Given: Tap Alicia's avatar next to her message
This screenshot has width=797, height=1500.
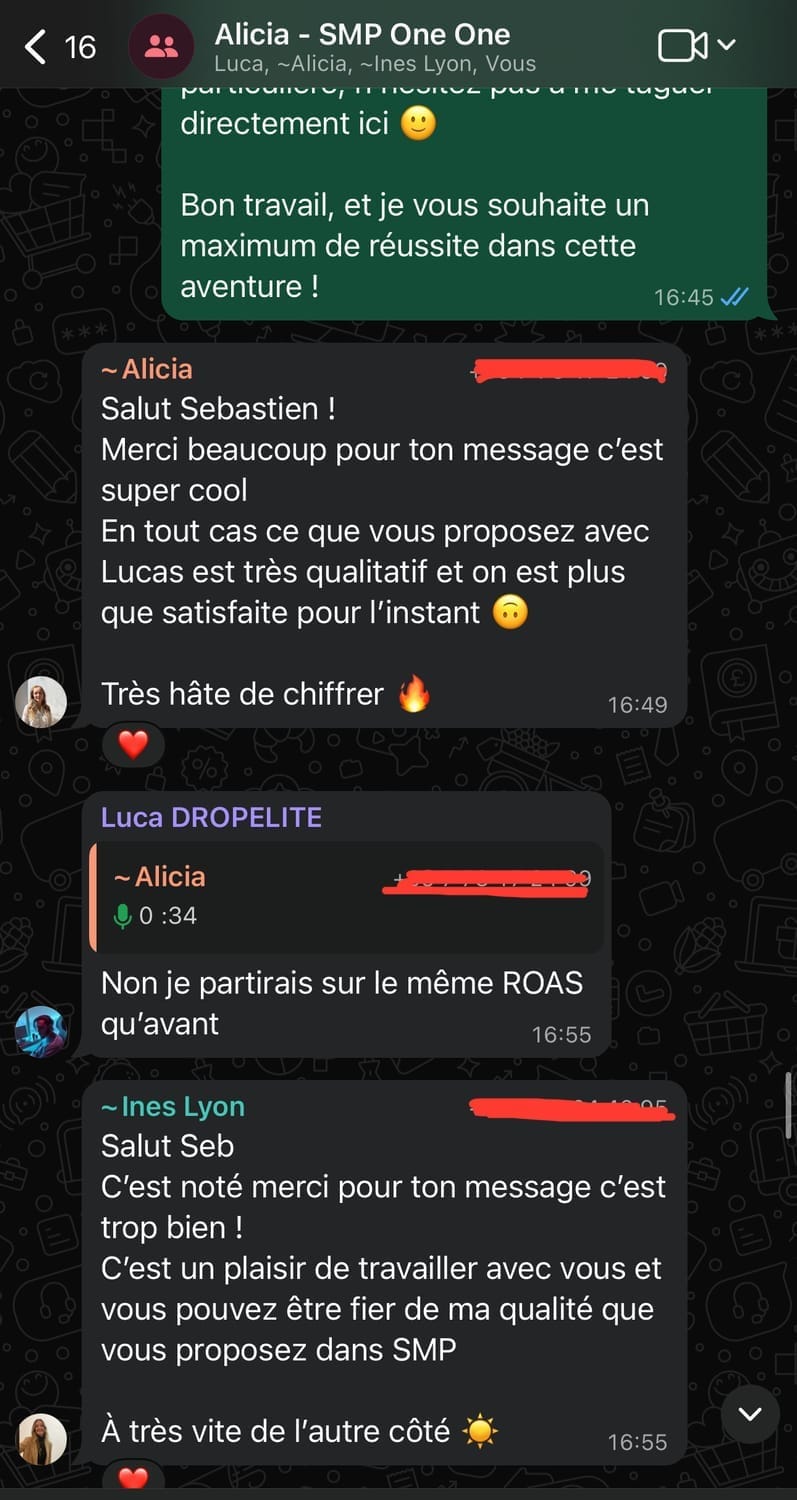Looking at the screenshot, I should pyautogui.click(x=41, y=701).
